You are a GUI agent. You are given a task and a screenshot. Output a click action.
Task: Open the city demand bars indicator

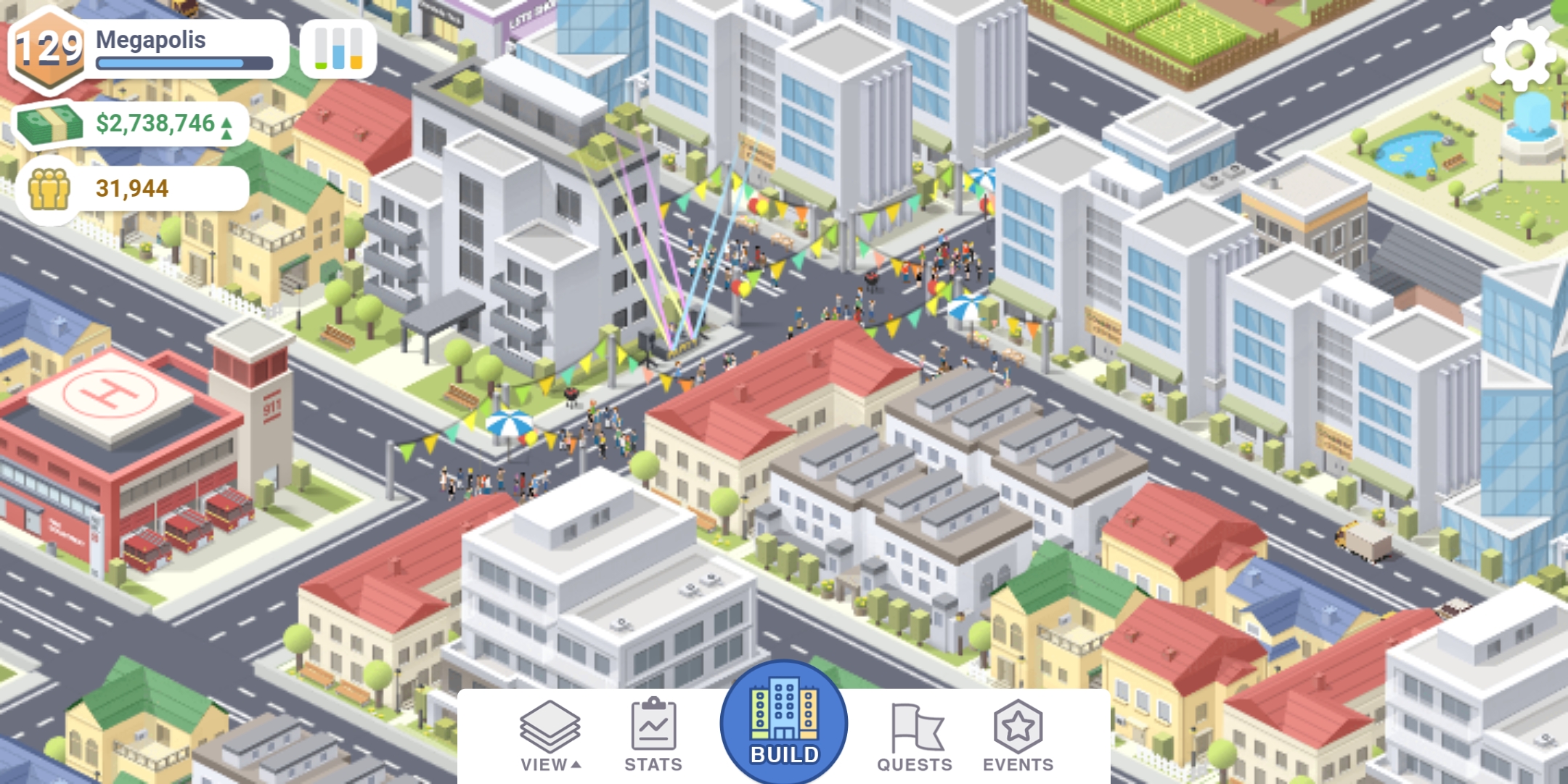(338, 49)
